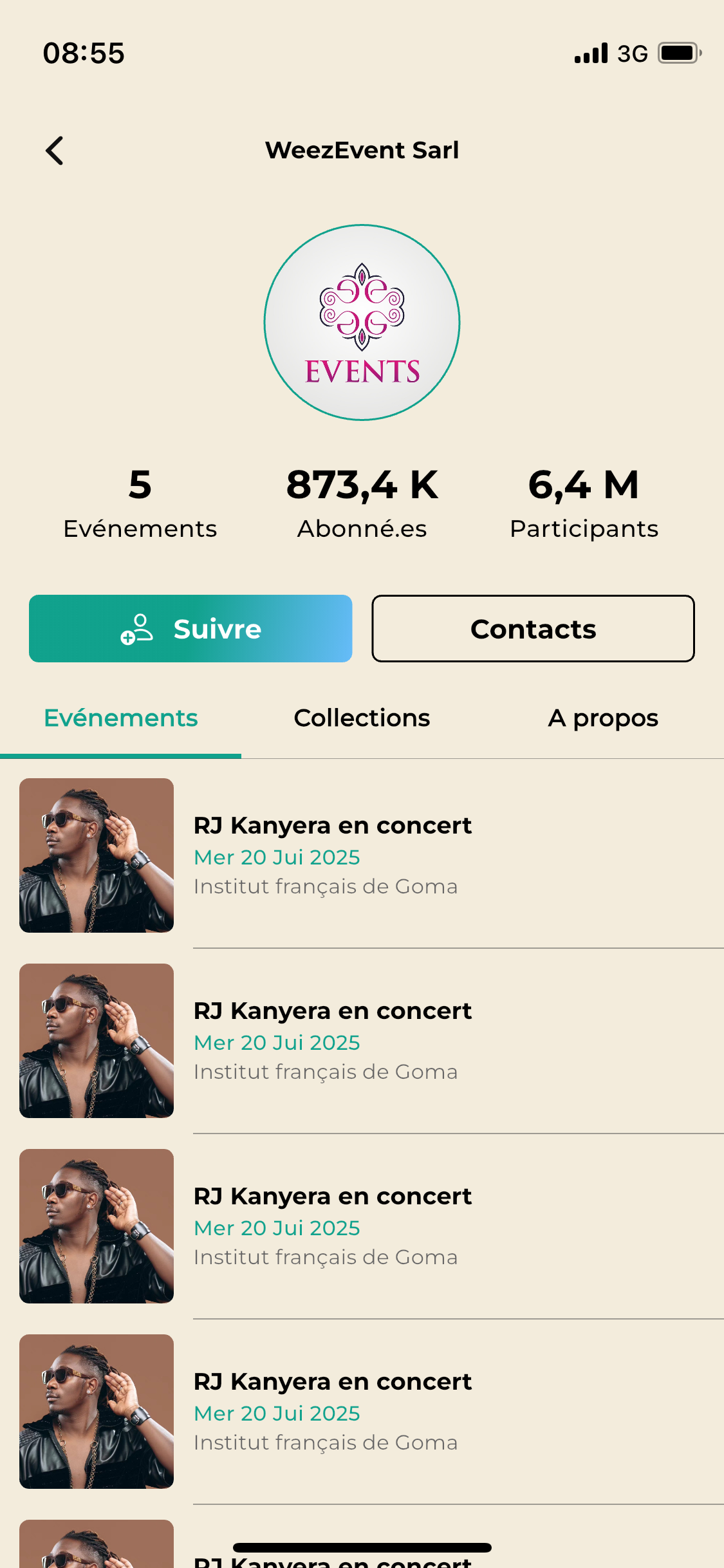The height and width of the screenshot is (1568, 724).
Task: Tap the person-add icon inside Suivre button
Action: coord(137,628)
